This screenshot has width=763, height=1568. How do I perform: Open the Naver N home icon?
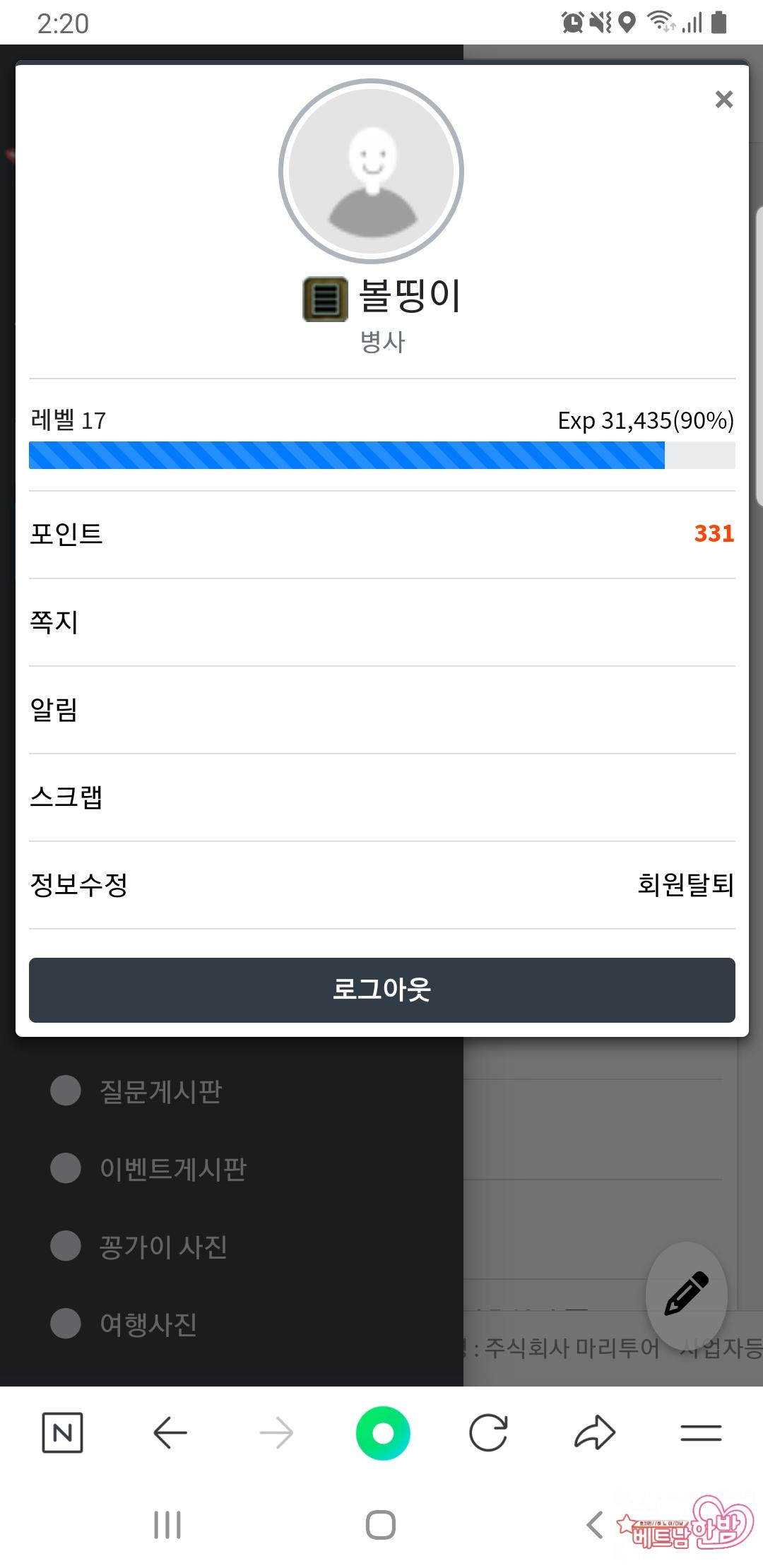(x=63, y=1433)
